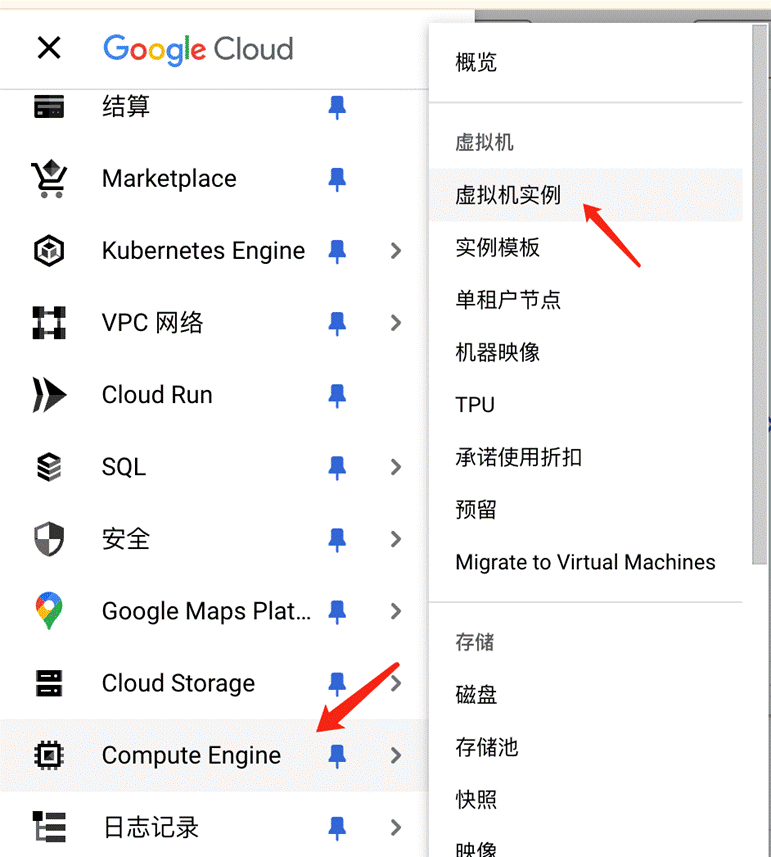Open 机器映像
Screen dimensions: 771x857
(498, 352)
